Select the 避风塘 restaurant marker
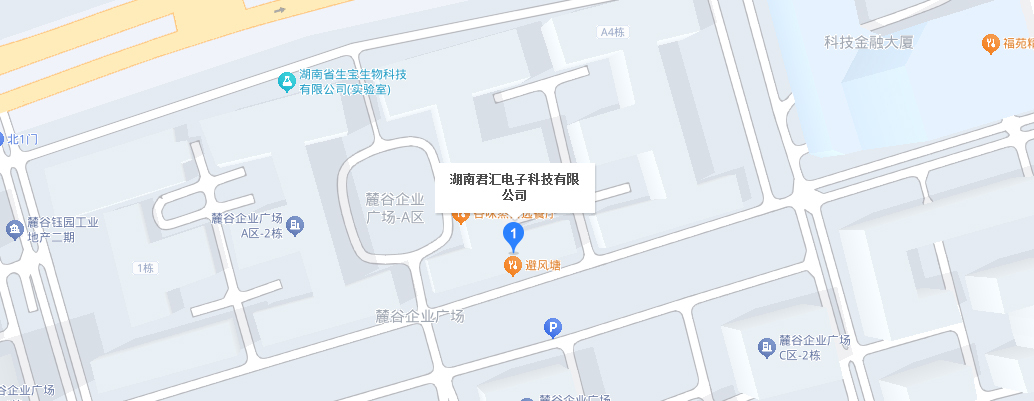 click(512, 265)
